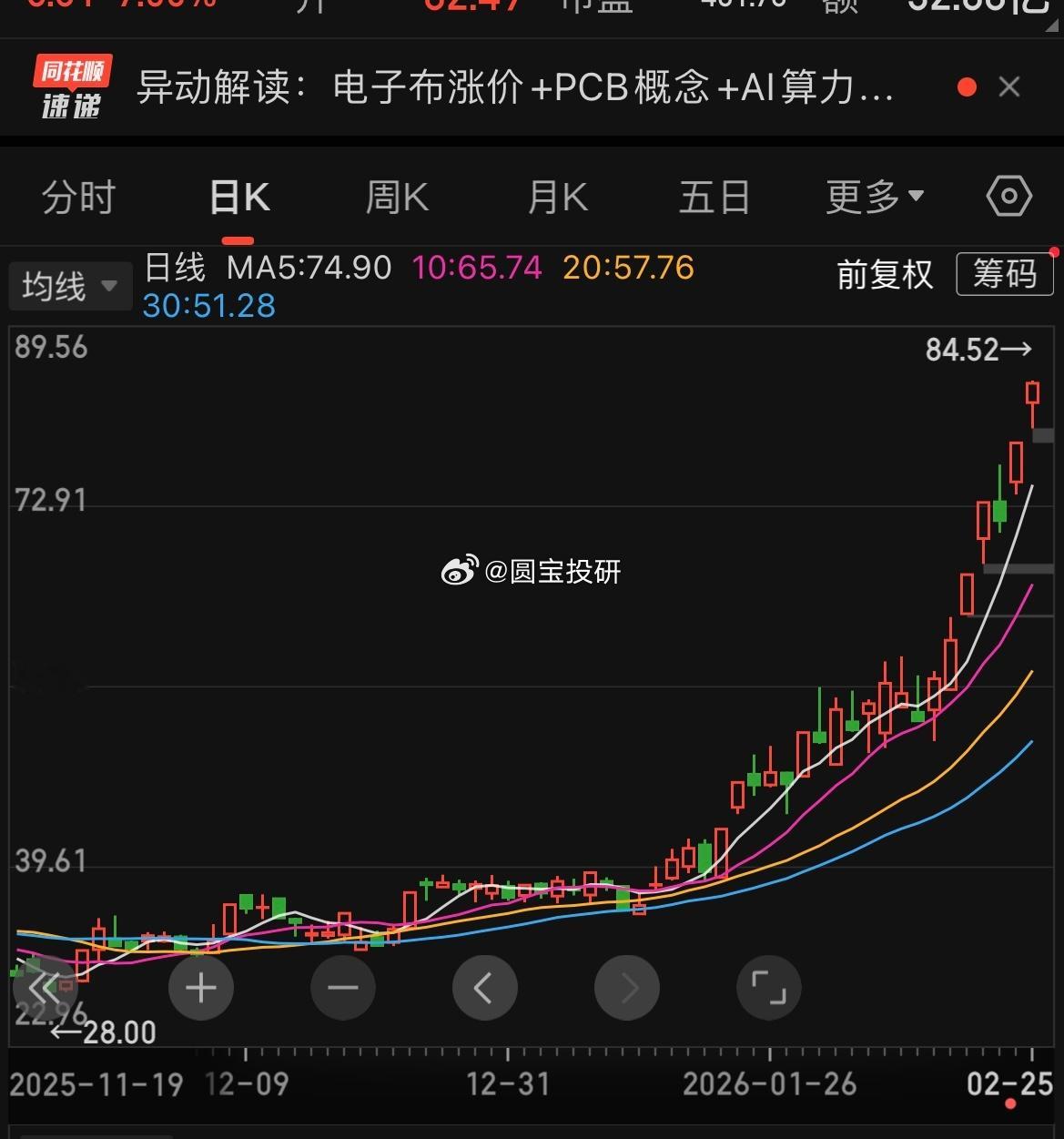Image resolution: width=1064 pixels, height=1139 pixels.
Task: Open the 均线 selector's down arrow
Action: tap(108, 287)
